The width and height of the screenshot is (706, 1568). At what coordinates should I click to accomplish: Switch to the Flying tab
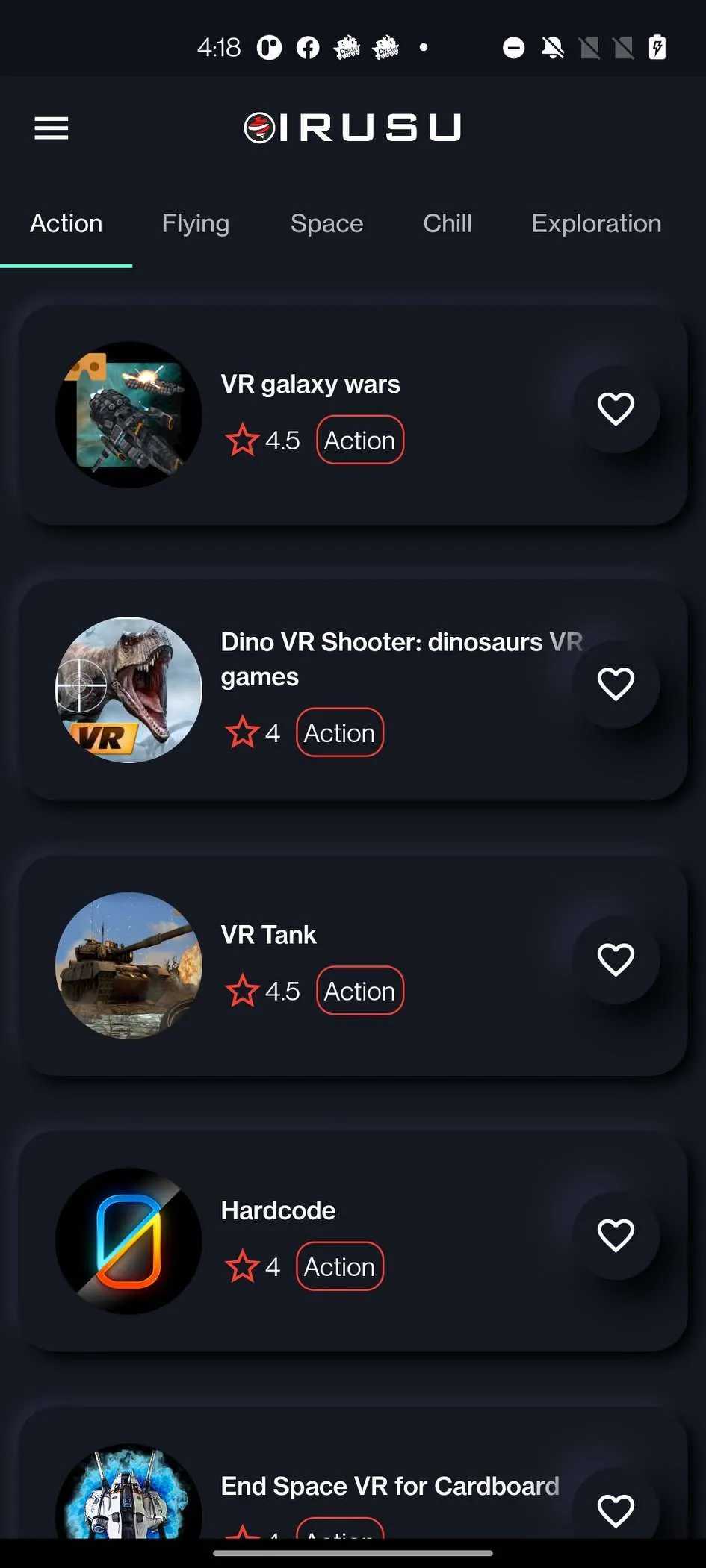(x=195, y=223)
